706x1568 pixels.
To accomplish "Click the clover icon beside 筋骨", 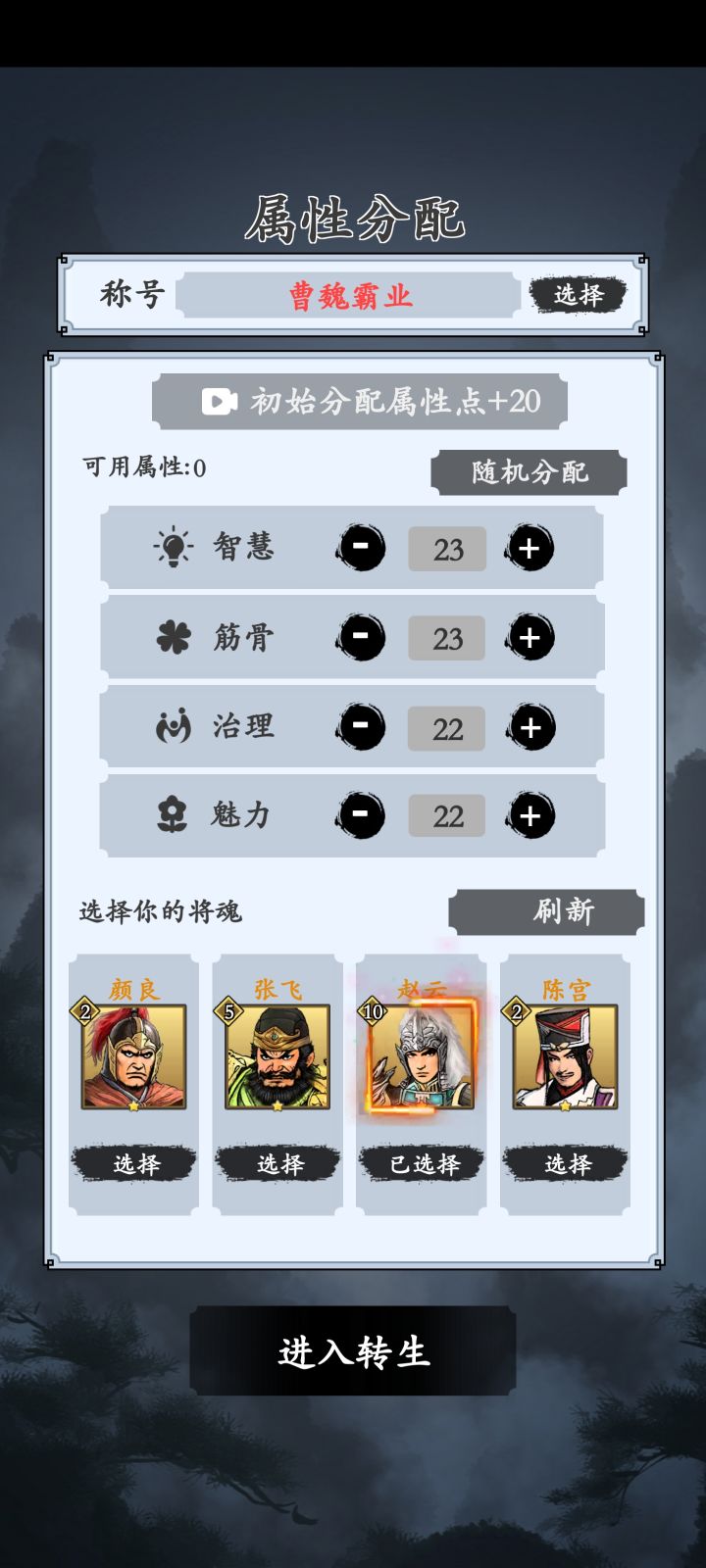I will (x=173, y=636).
